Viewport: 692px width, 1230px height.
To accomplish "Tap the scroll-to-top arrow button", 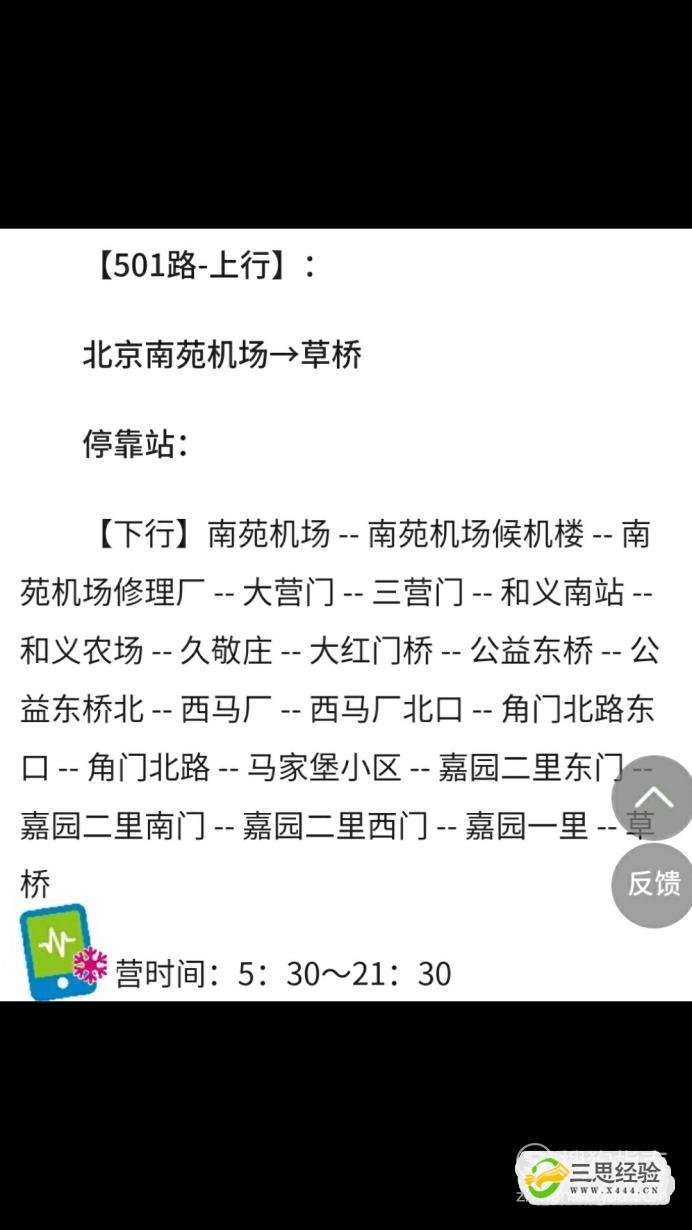I will pos(654,797).
